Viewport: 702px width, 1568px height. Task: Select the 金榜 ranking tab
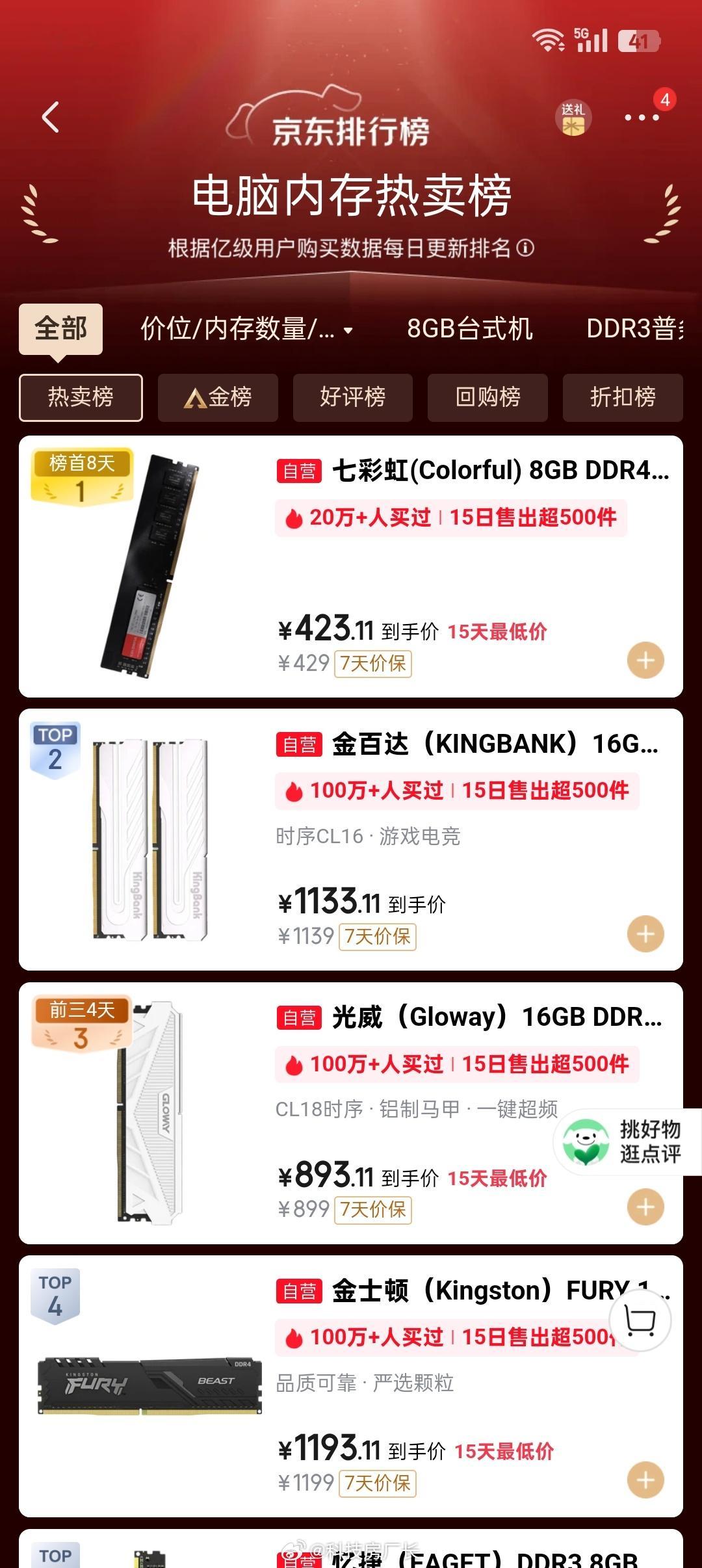[x=217, y=399]
